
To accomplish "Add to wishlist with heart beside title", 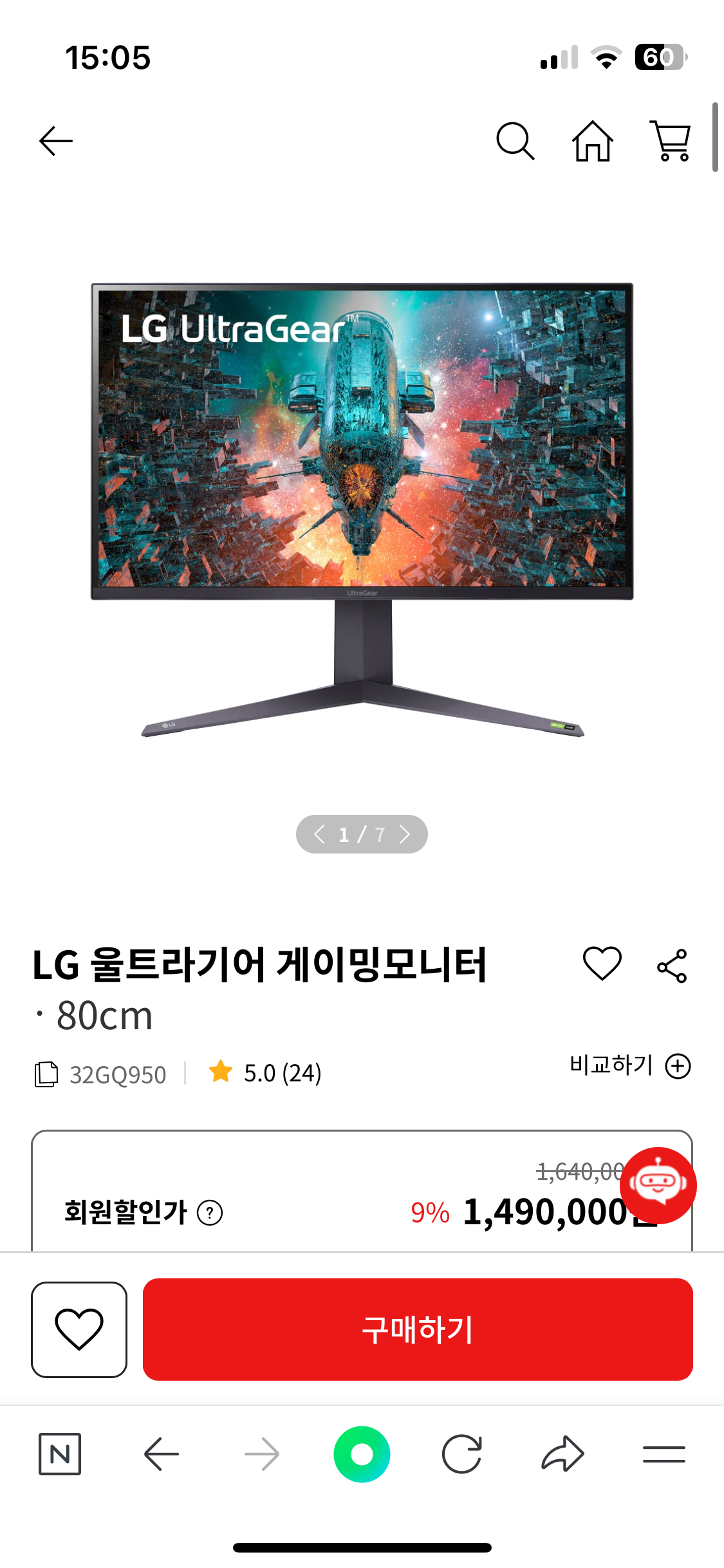I will coord(602,964).
